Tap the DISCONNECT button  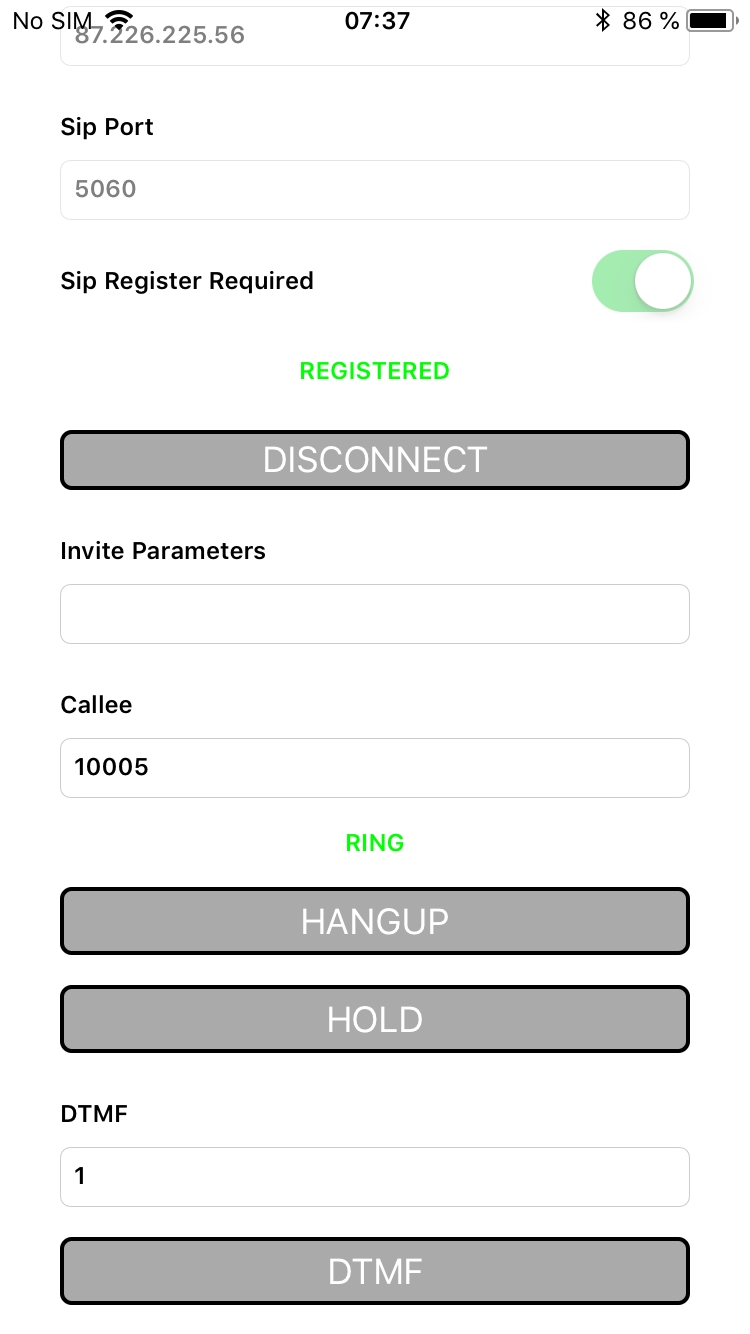click(375, 460)
